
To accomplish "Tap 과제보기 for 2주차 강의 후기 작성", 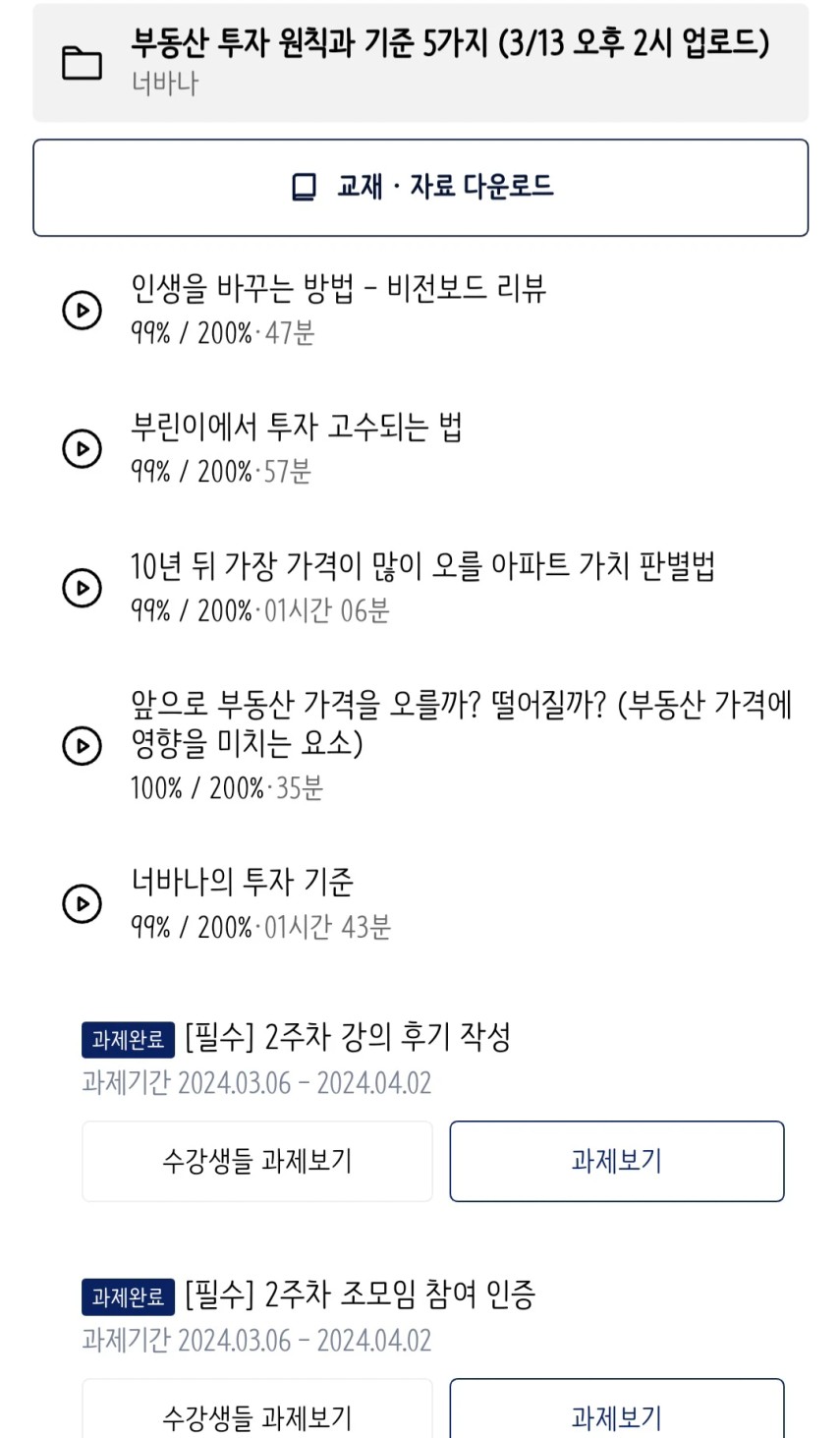I will (x=616, y=1161).
